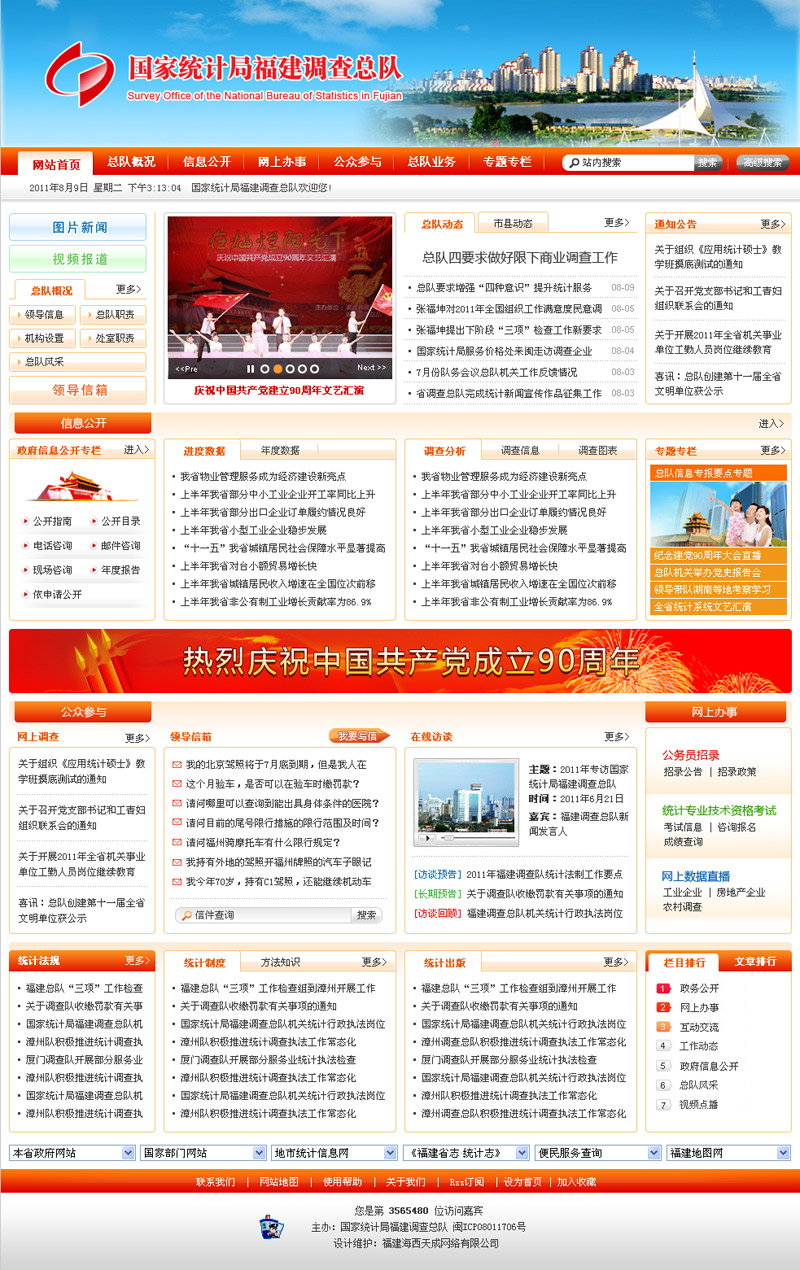Open the 领导信箱 button in the sidebar

coord(78,390)
